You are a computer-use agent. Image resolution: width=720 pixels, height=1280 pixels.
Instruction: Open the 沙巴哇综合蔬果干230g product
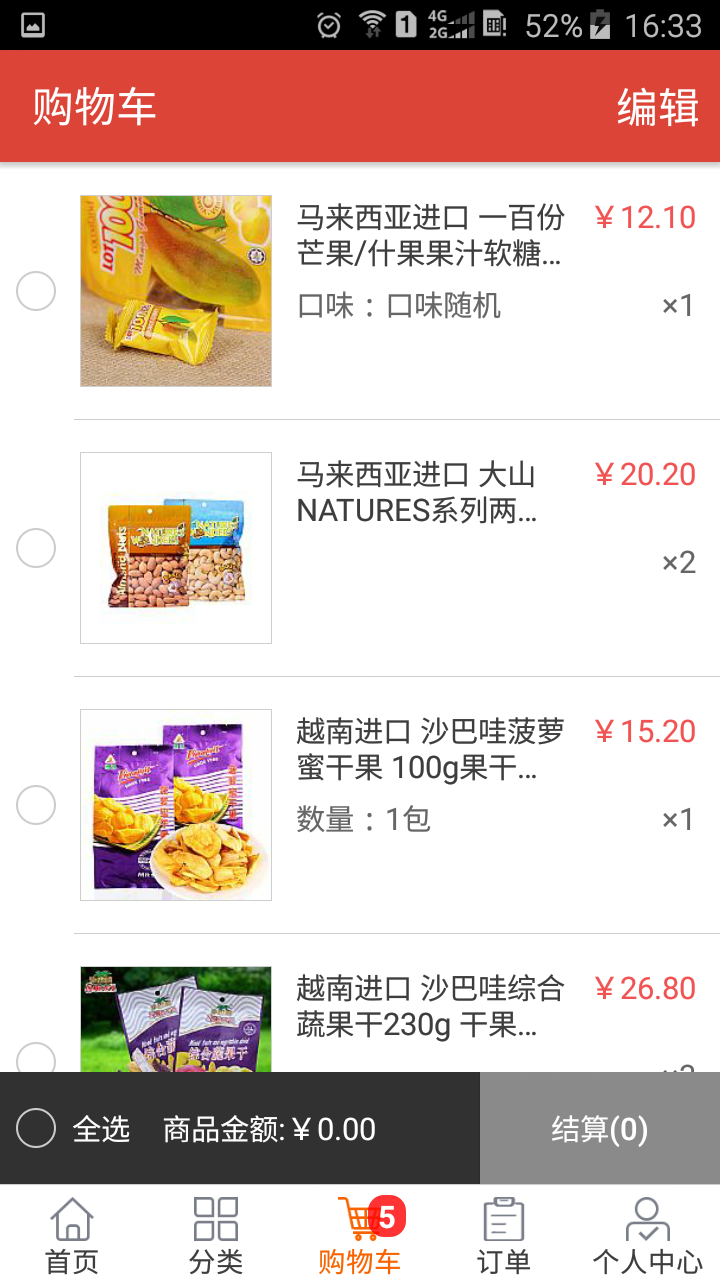(x=430, y=1006)
